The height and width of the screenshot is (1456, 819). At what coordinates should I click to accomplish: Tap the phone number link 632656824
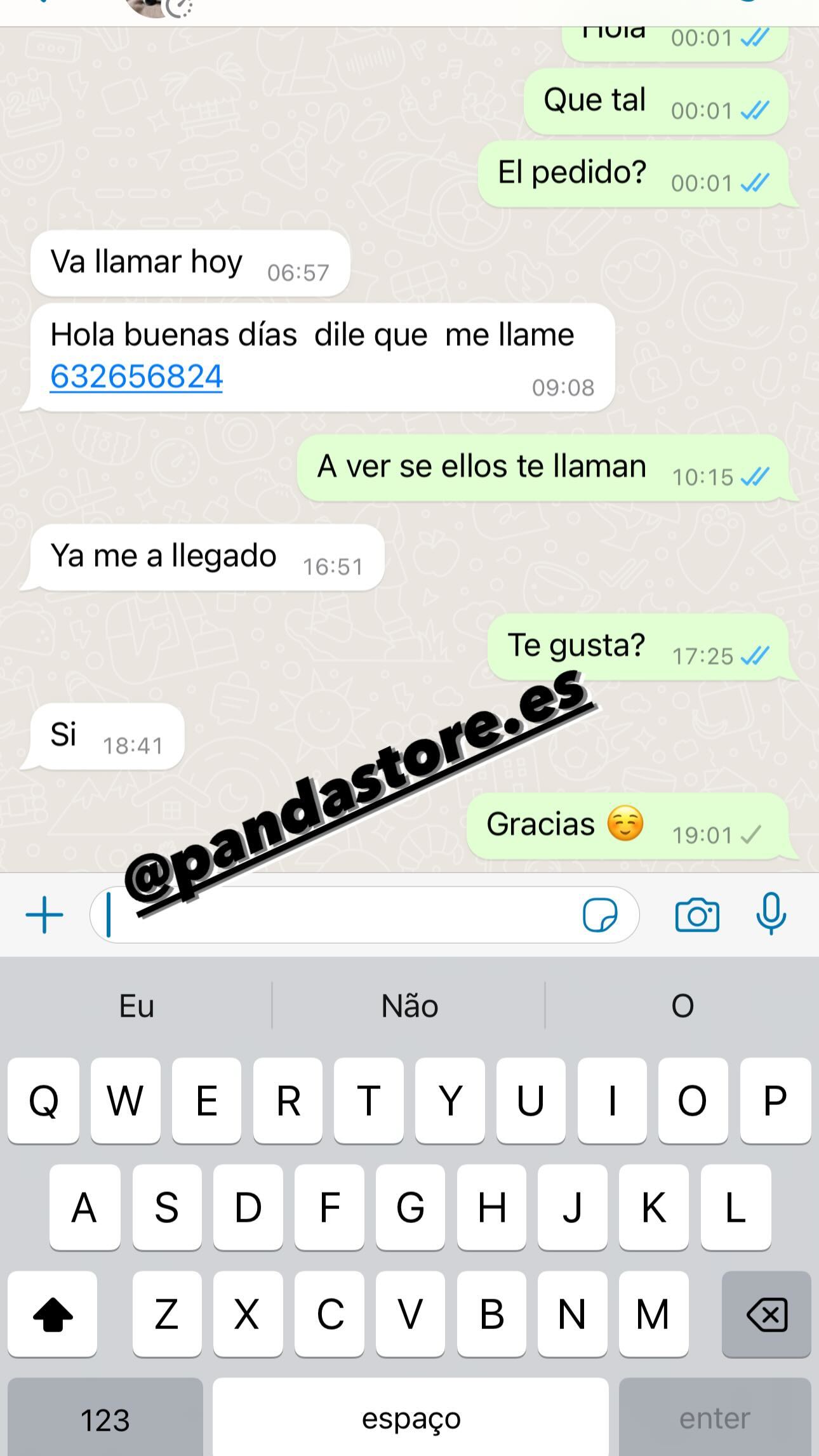coord(136,377)
